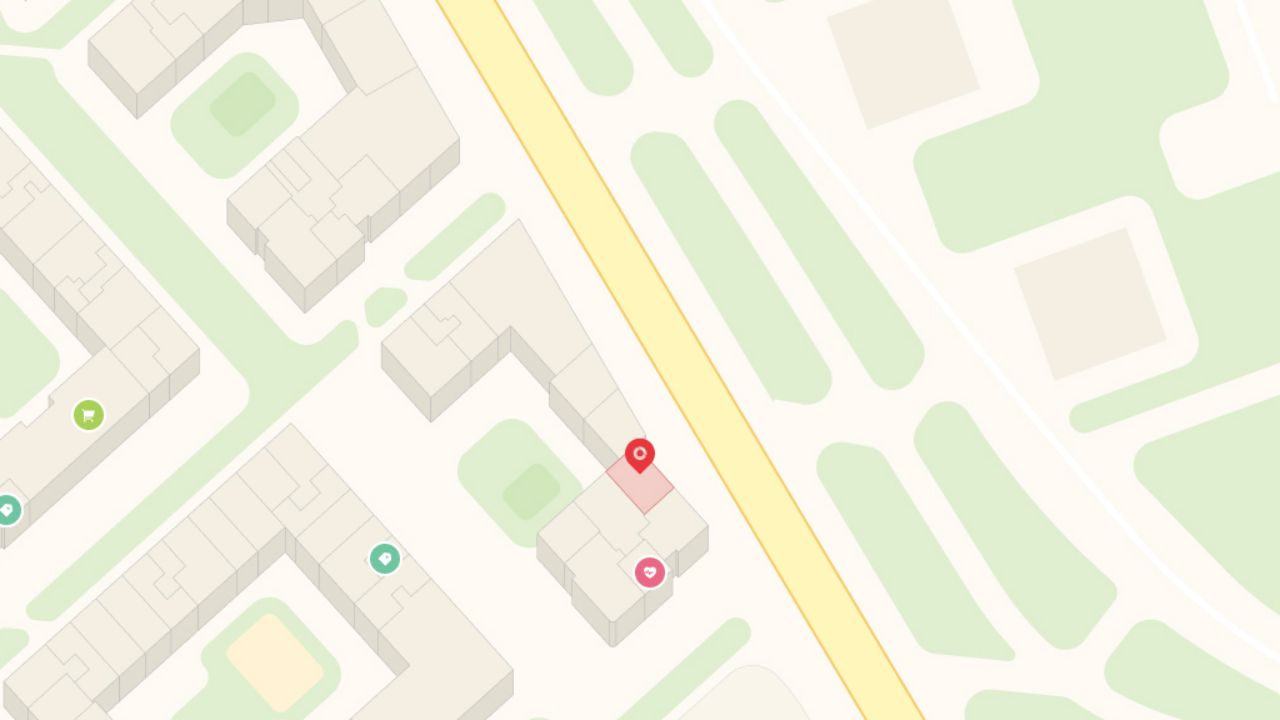Open the pink heart health place marker
1280x720 pixels.
coord(650,573)
